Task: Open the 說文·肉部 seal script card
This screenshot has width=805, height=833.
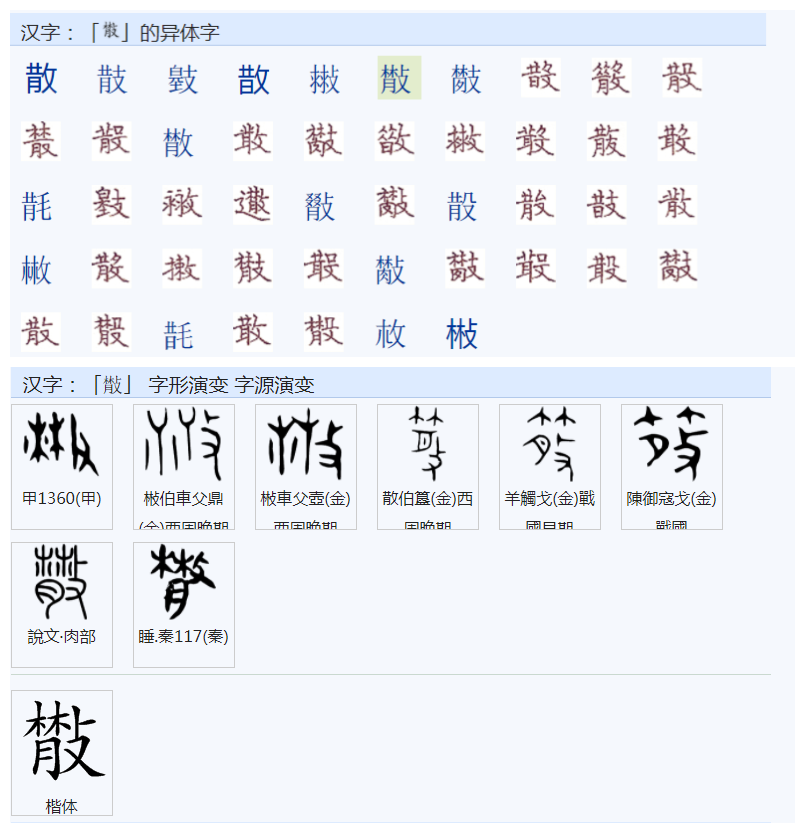Action: pyautogui.click(x=62, y=604)
